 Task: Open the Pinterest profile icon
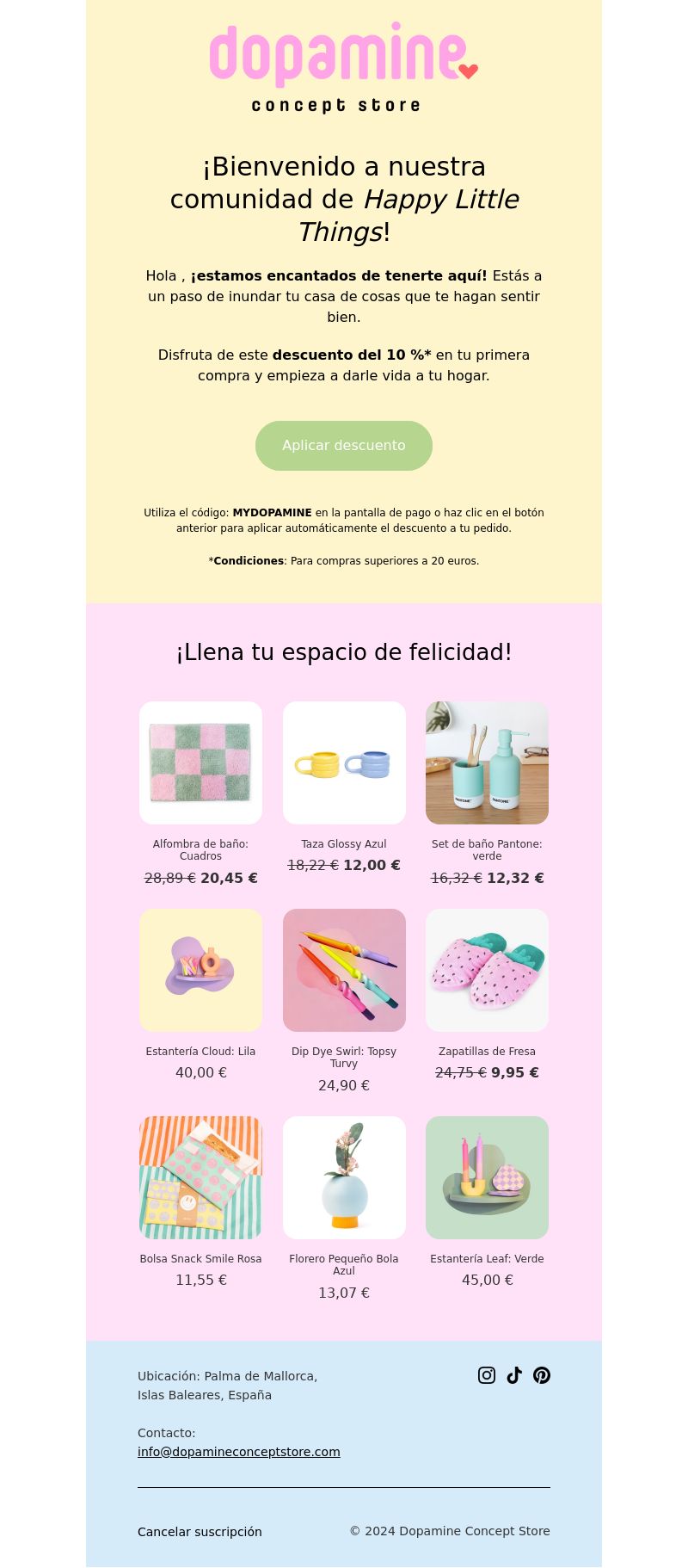pyautogui.click(x=542, y=1375)
